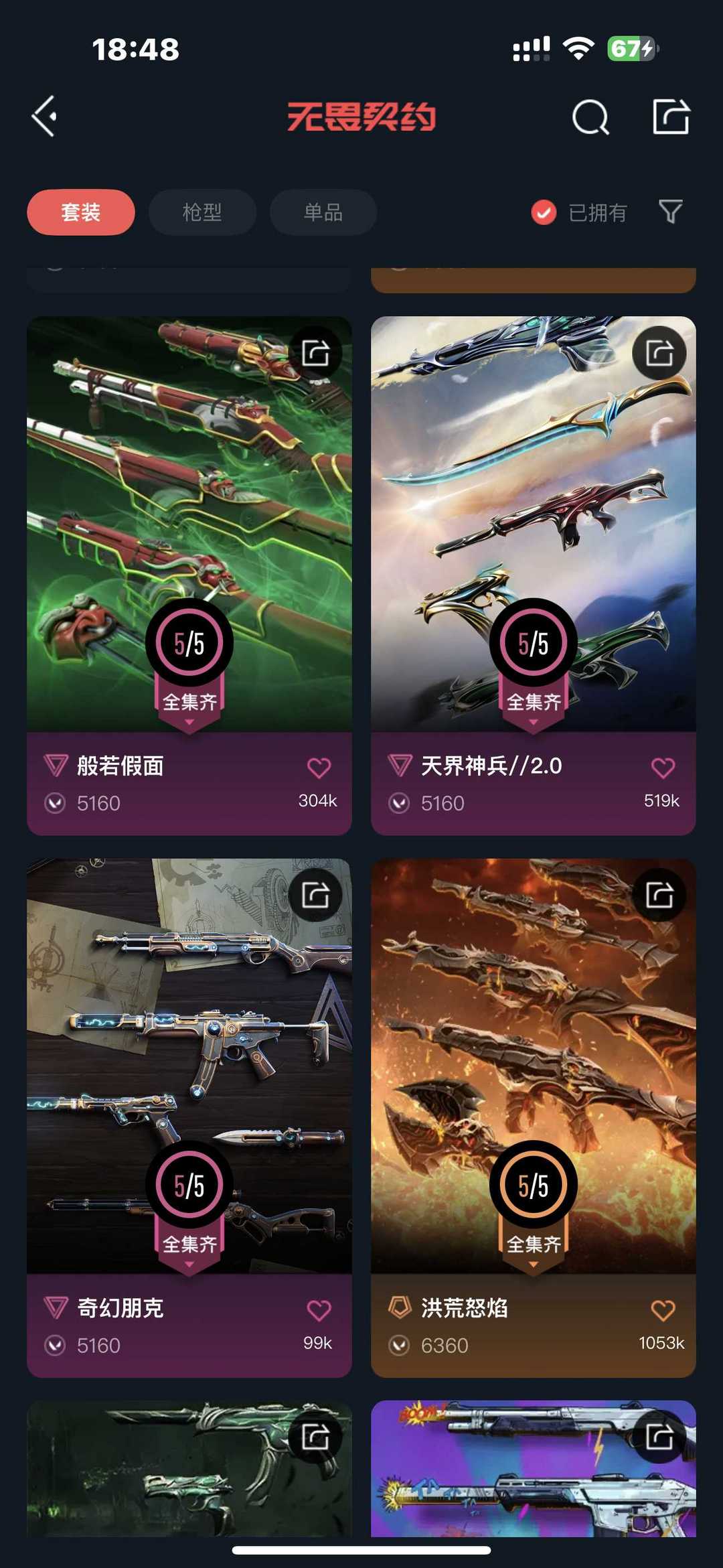The width and height of the screenshot is (723, 1568).
Task: Like the 般若假面 bundle
Action: (319, 768)
